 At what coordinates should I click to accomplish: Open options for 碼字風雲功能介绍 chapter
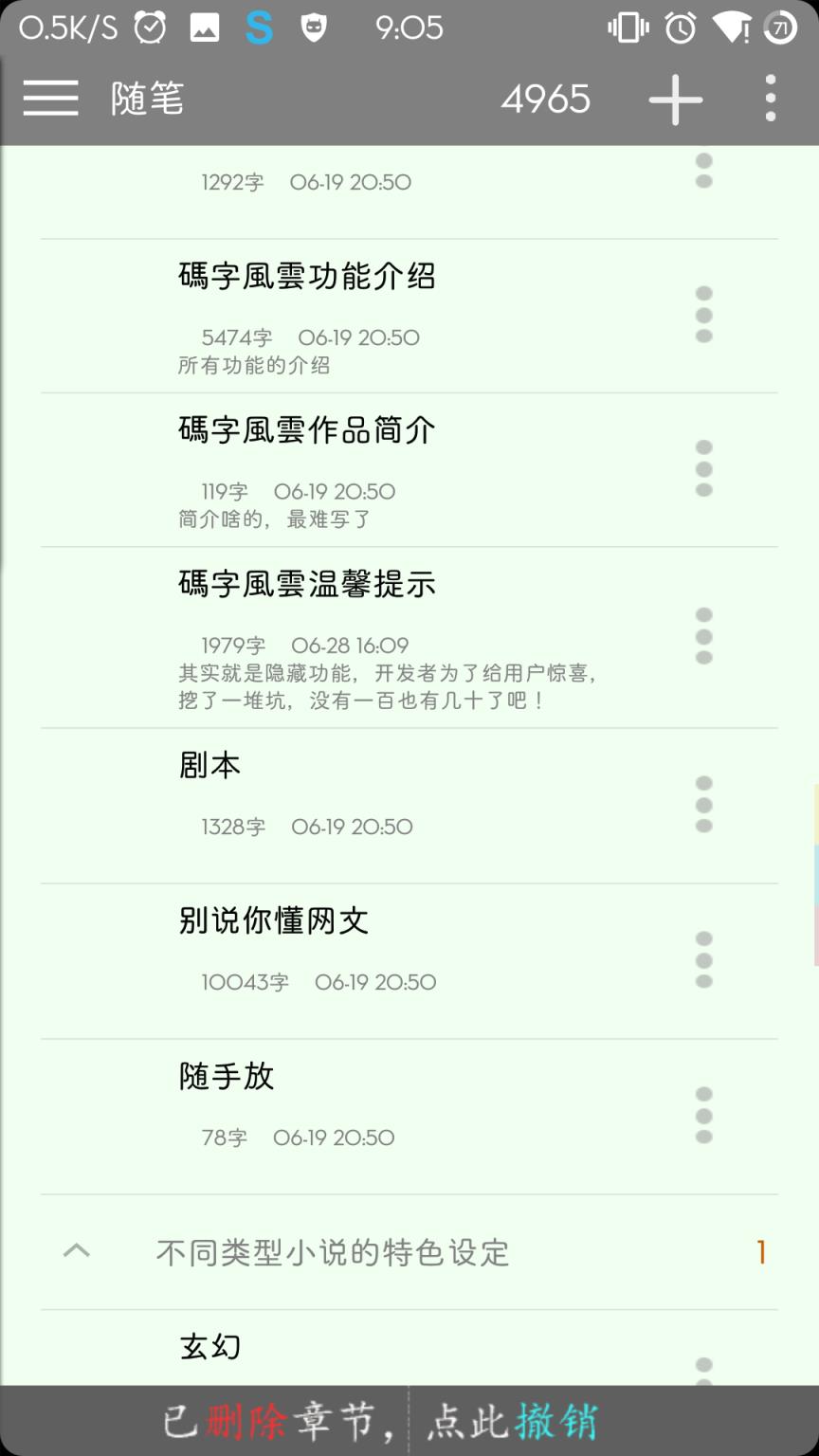coord(703,315)
